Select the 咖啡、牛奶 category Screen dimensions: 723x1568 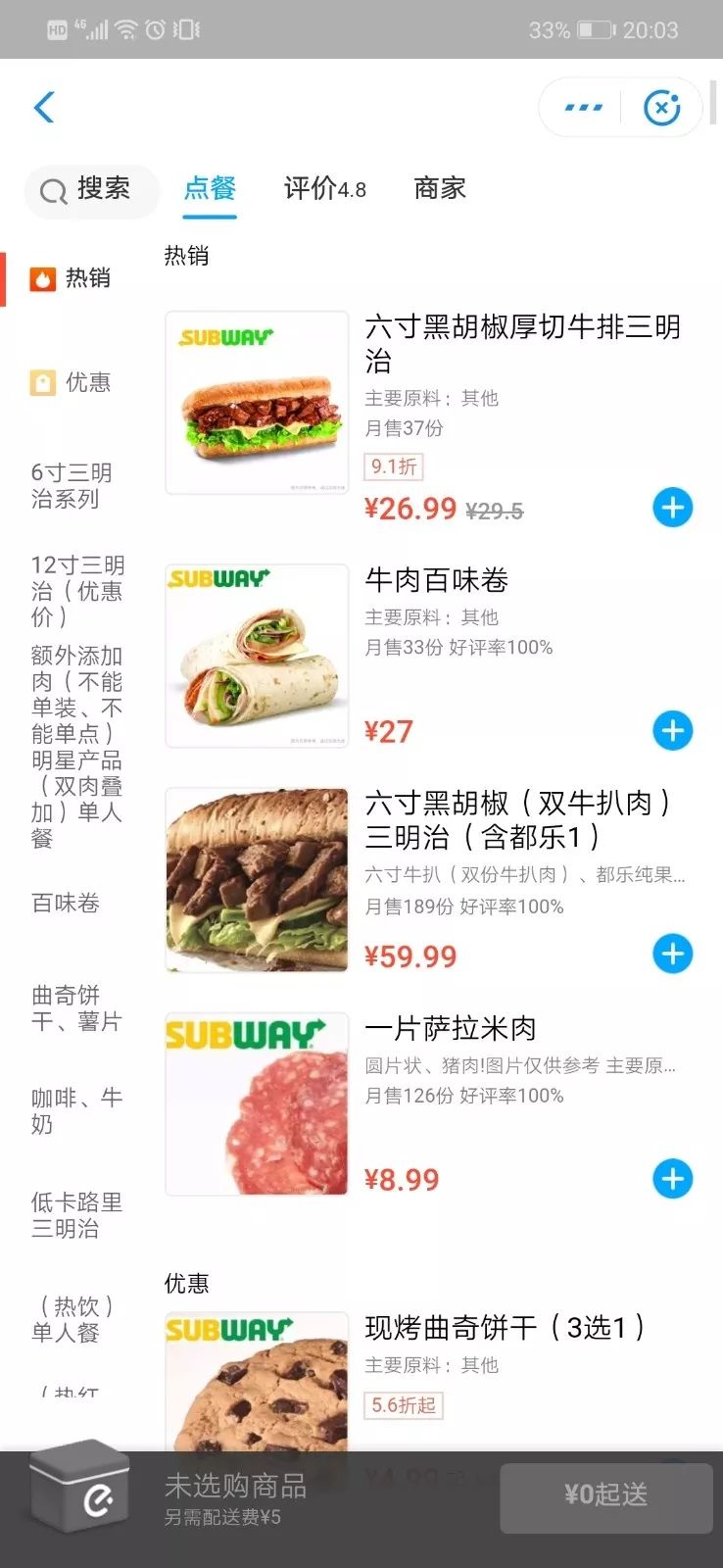(76, 1110)
